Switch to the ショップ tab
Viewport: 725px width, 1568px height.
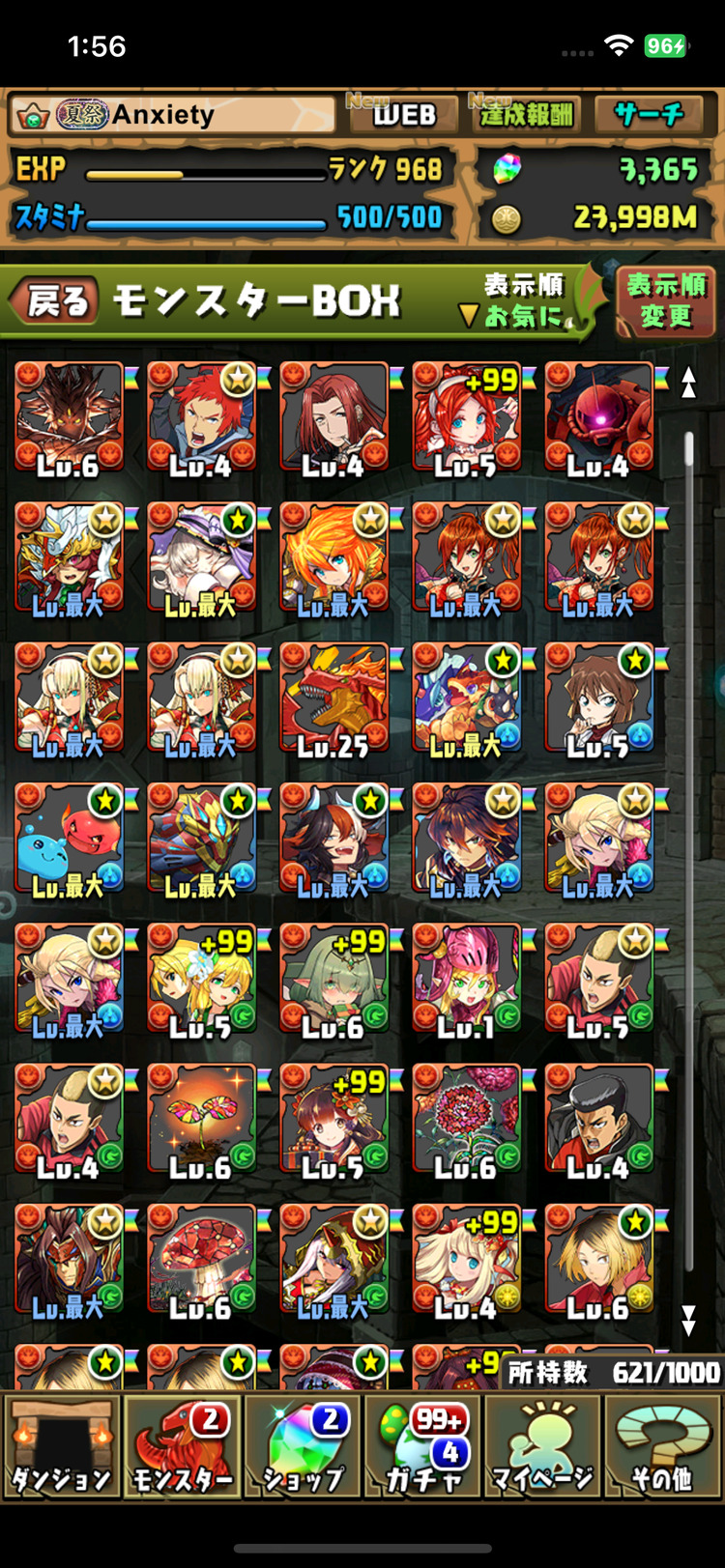click(x=303, y=1446)
